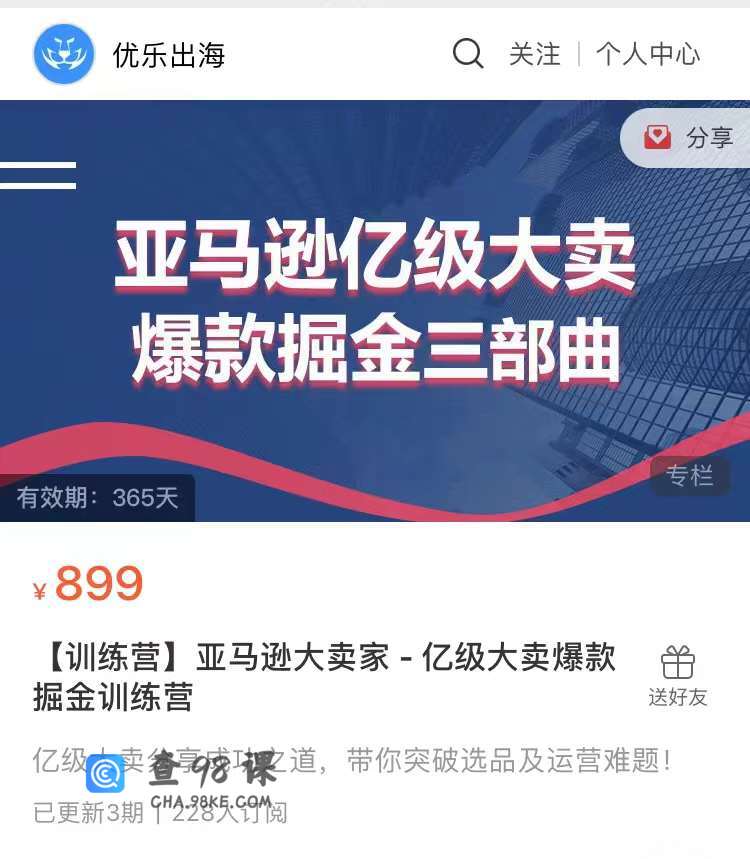The width and height of the screenshot is (750, 859).
Task: Open the 优乐出海 shop avatar
Action: coord(64,54)
